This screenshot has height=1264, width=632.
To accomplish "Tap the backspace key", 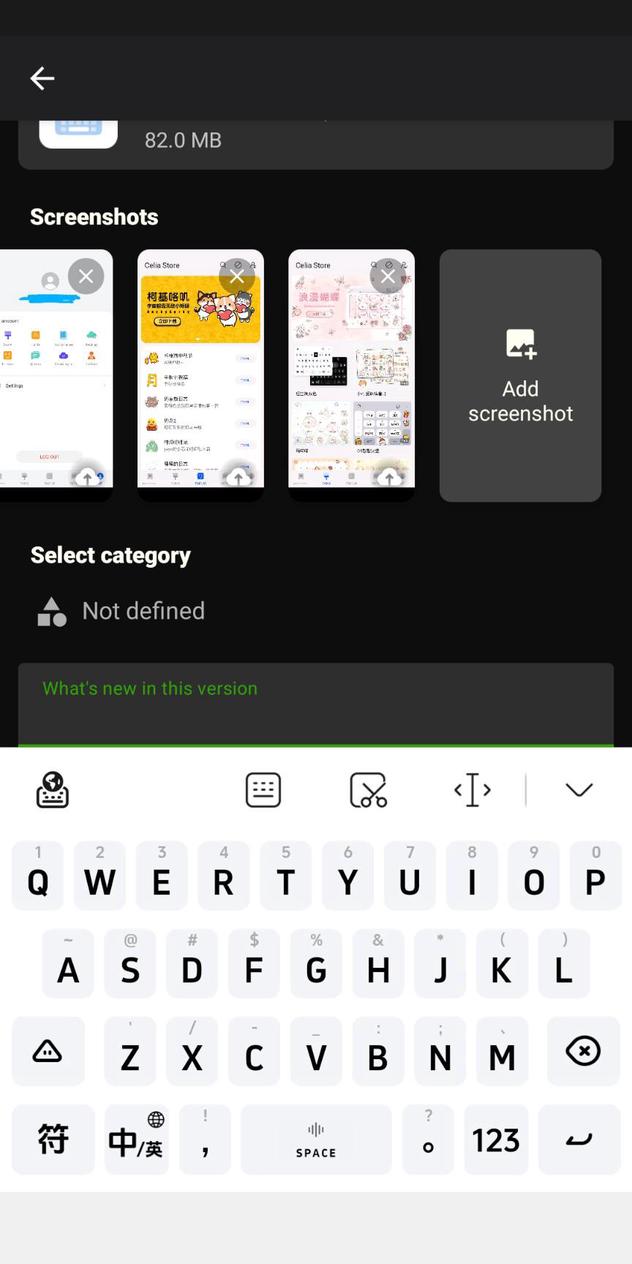I will click(582, 1051).
